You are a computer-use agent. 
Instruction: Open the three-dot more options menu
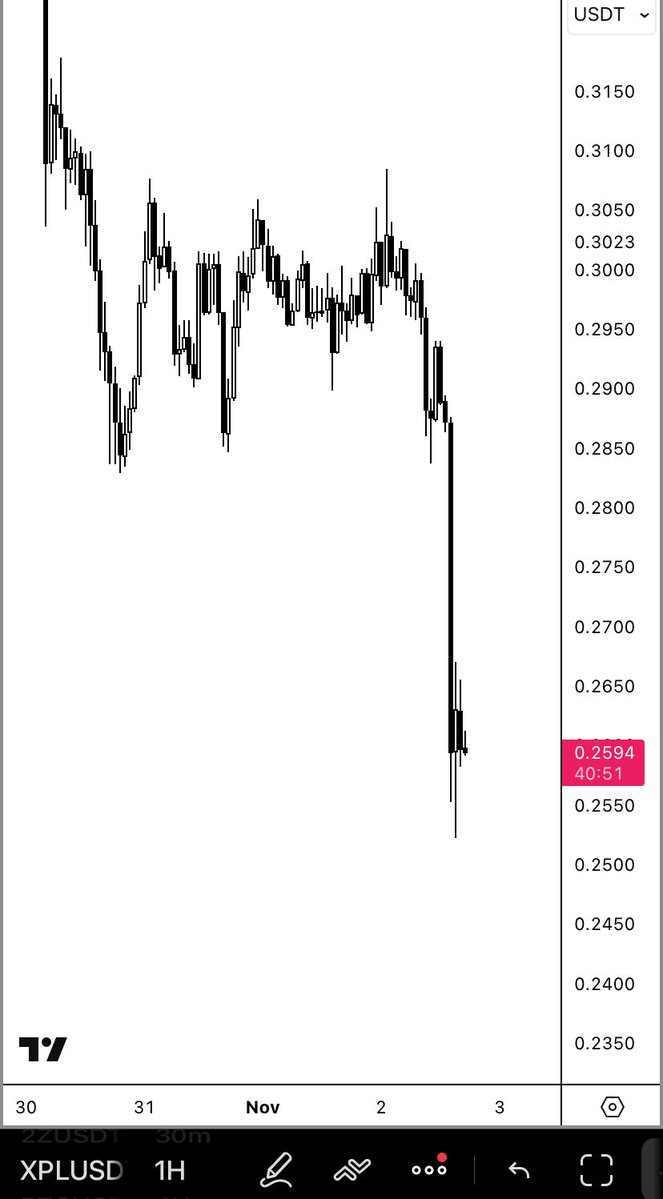429,1168
